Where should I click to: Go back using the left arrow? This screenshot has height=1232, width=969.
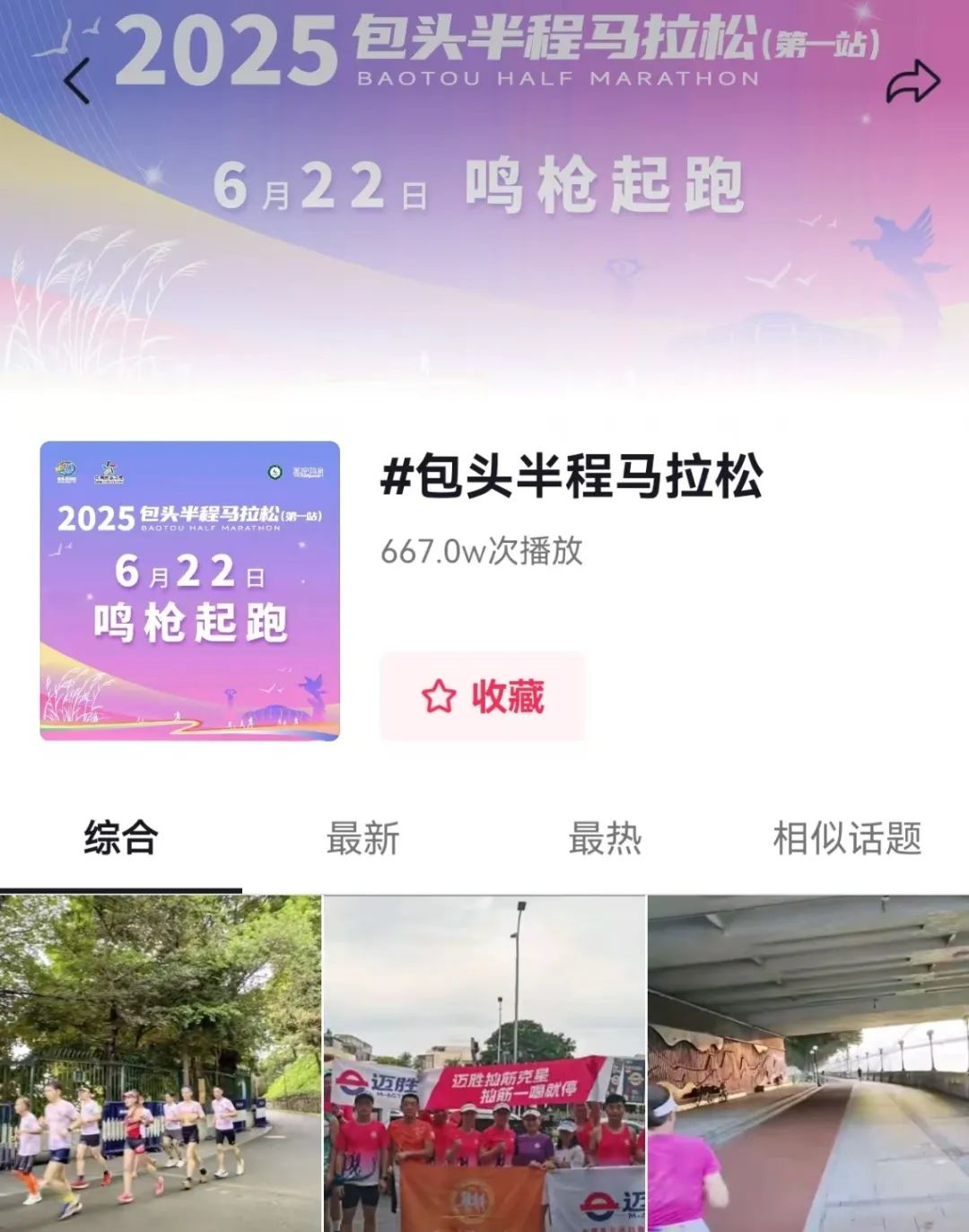coord(78,82)
